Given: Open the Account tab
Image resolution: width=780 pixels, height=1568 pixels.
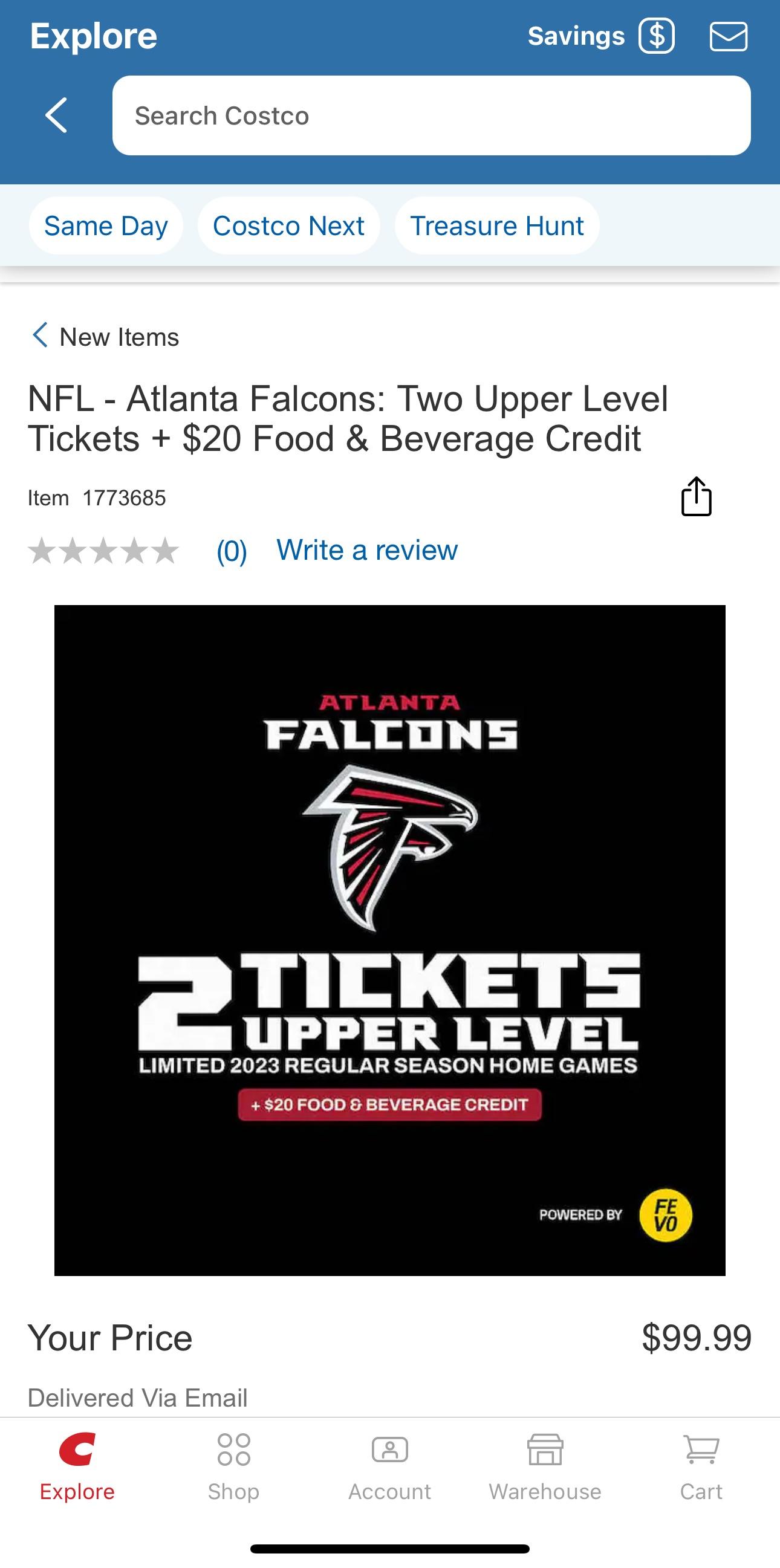Looking at the screenshot, I should (x=389, y=1468).
